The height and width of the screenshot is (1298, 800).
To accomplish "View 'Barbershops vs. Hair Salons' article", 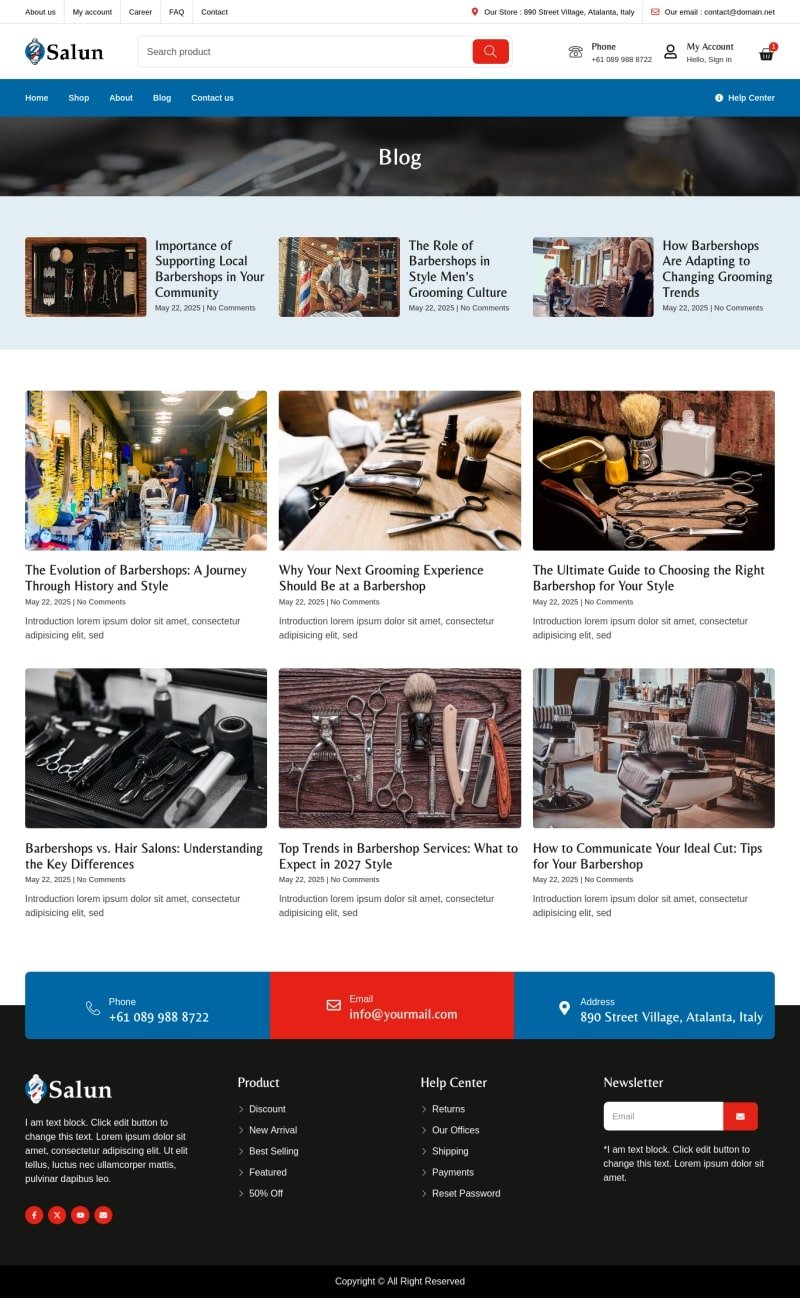I will pyautogui.click(x=144, y=856).
